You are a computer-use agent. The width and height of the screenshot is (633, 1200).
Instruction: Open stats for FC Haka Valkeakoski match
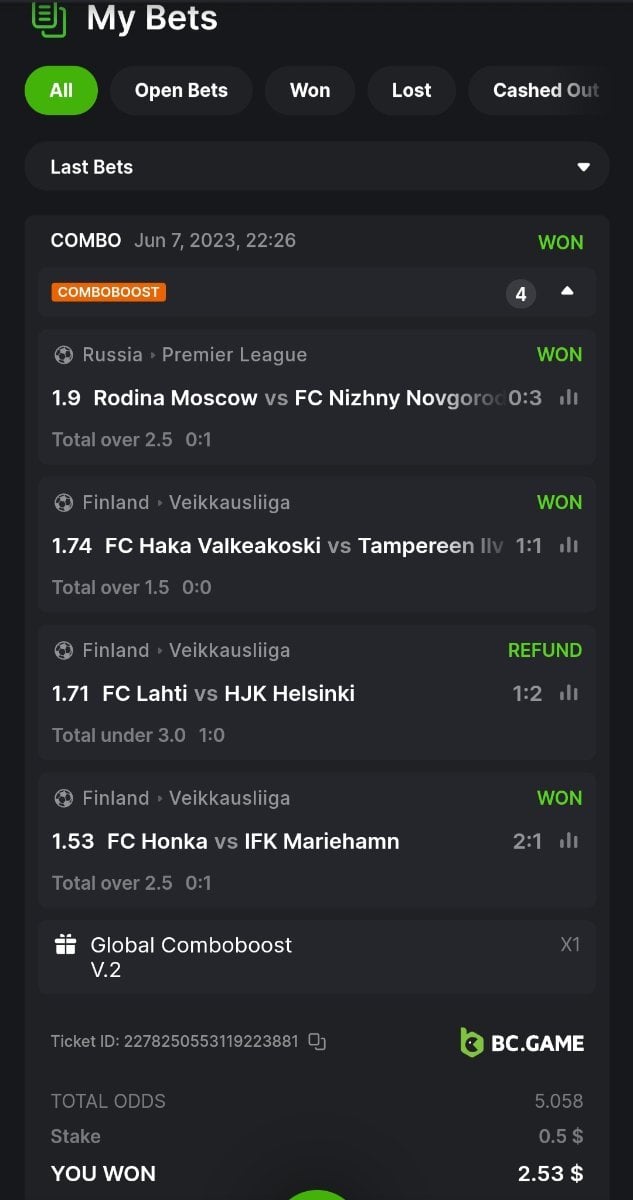569,546
